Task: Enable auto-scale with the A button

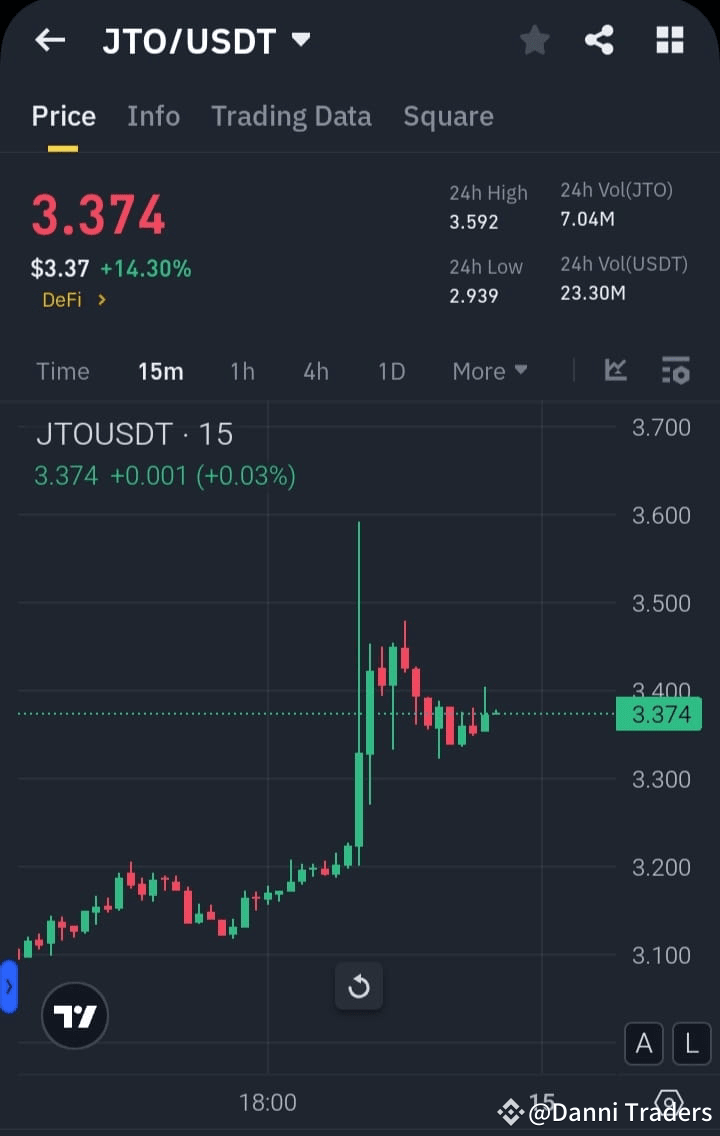Action: pyautogui.click(x=643, y=1043)
